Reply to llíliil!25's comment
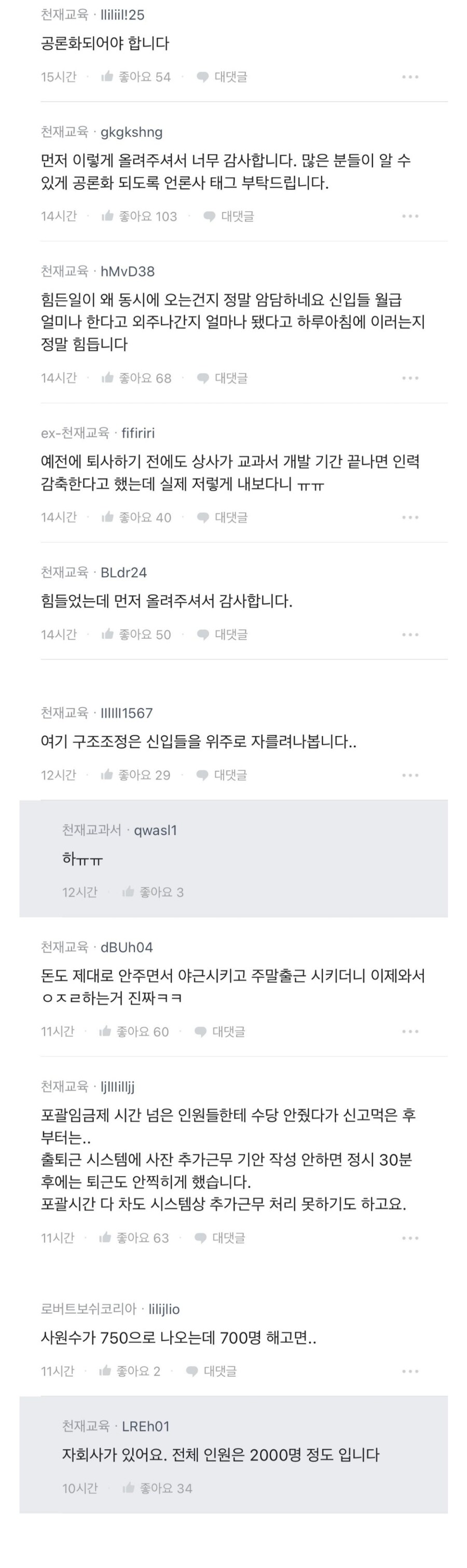This screenshot has width=467, height=1568. pyautogui.click(x=222, y=77)
